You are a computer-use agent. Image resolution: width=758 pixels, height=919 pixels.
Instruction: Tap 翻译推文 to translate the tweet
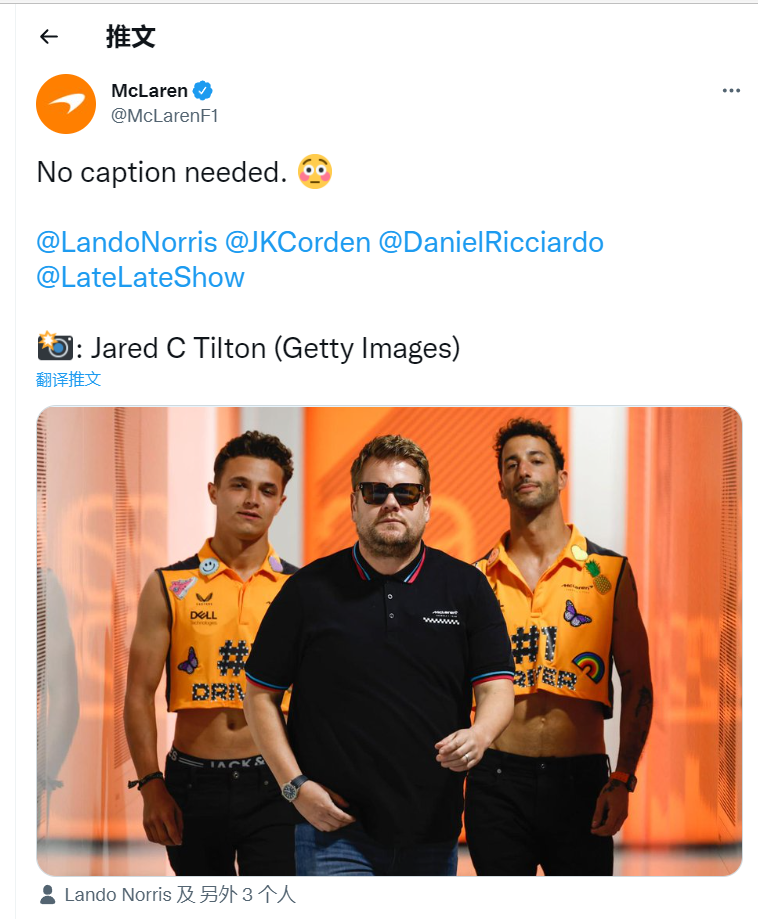[69, 379]
